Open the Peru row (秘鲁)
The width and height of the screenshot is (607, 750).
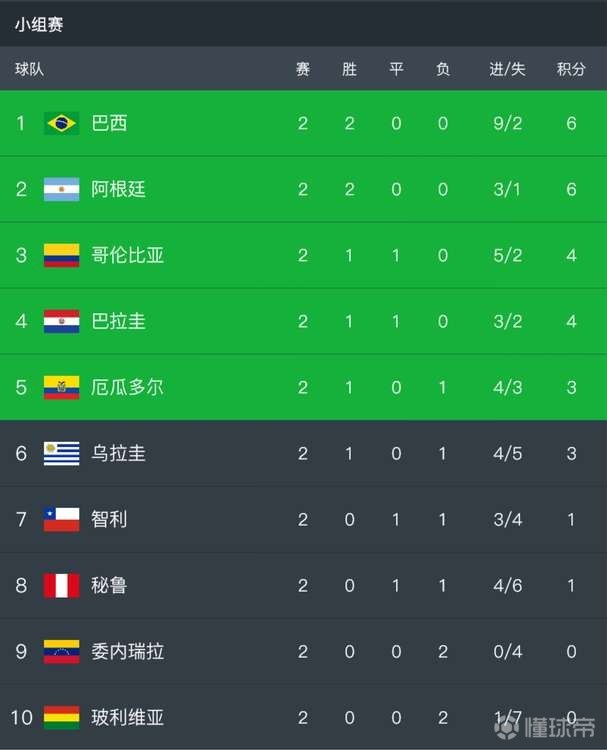(x=109, y=585)
